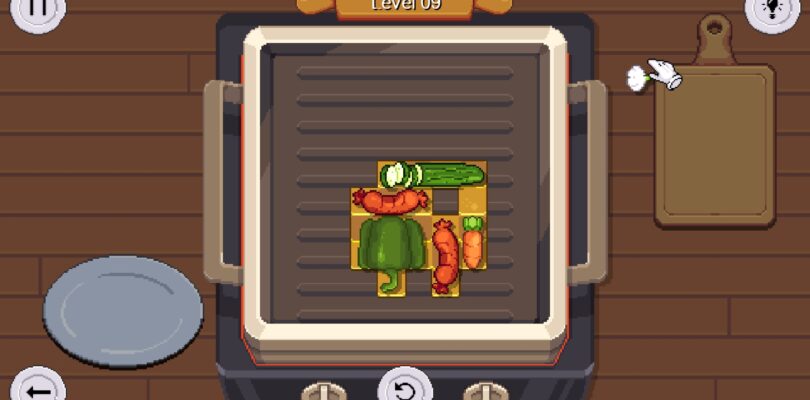Select the horizontal sausage above the pepper
Viewport: 810px width, 400px height.
point(392,201)
